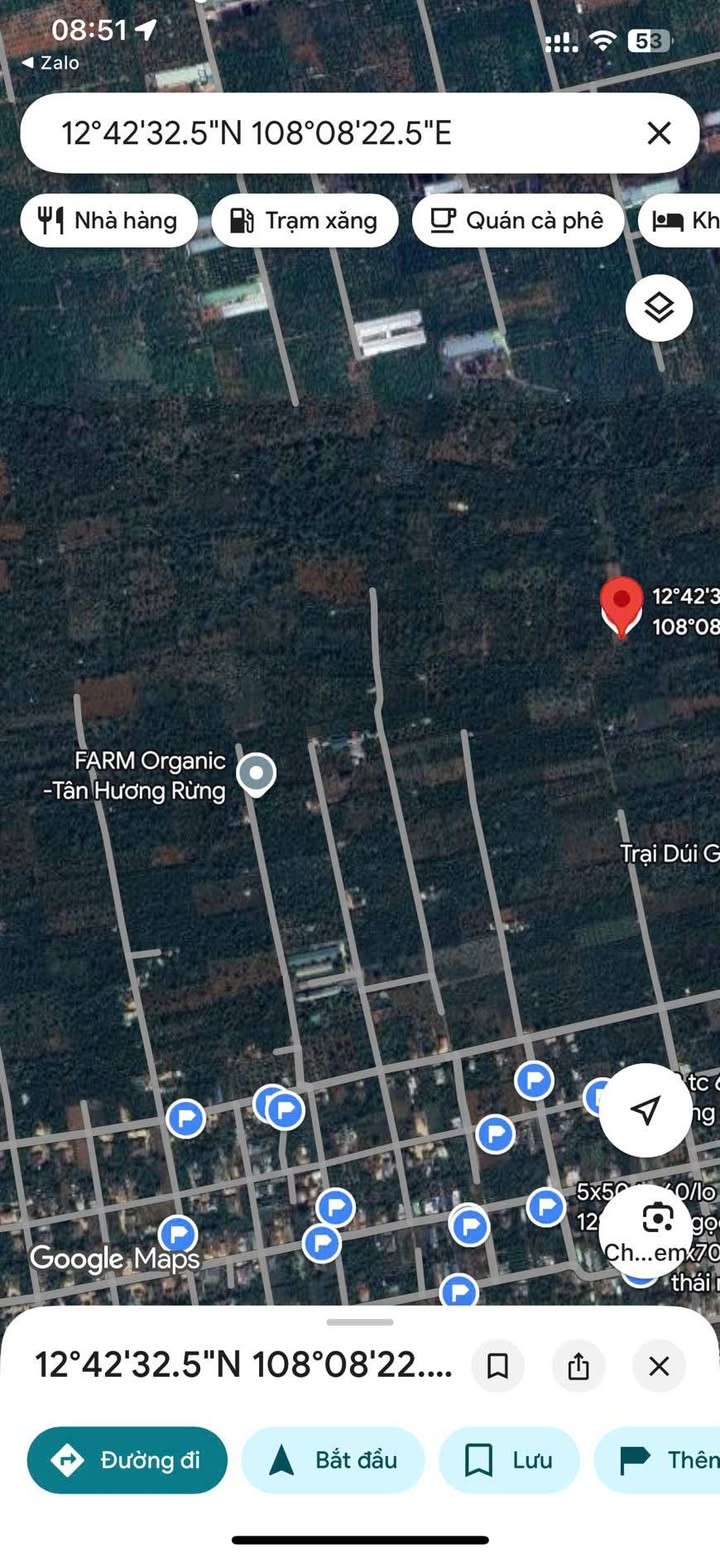This screenshot has width=720, height=1558.
Task: Close the location bottom sheet
Action: coord(659,1366)
